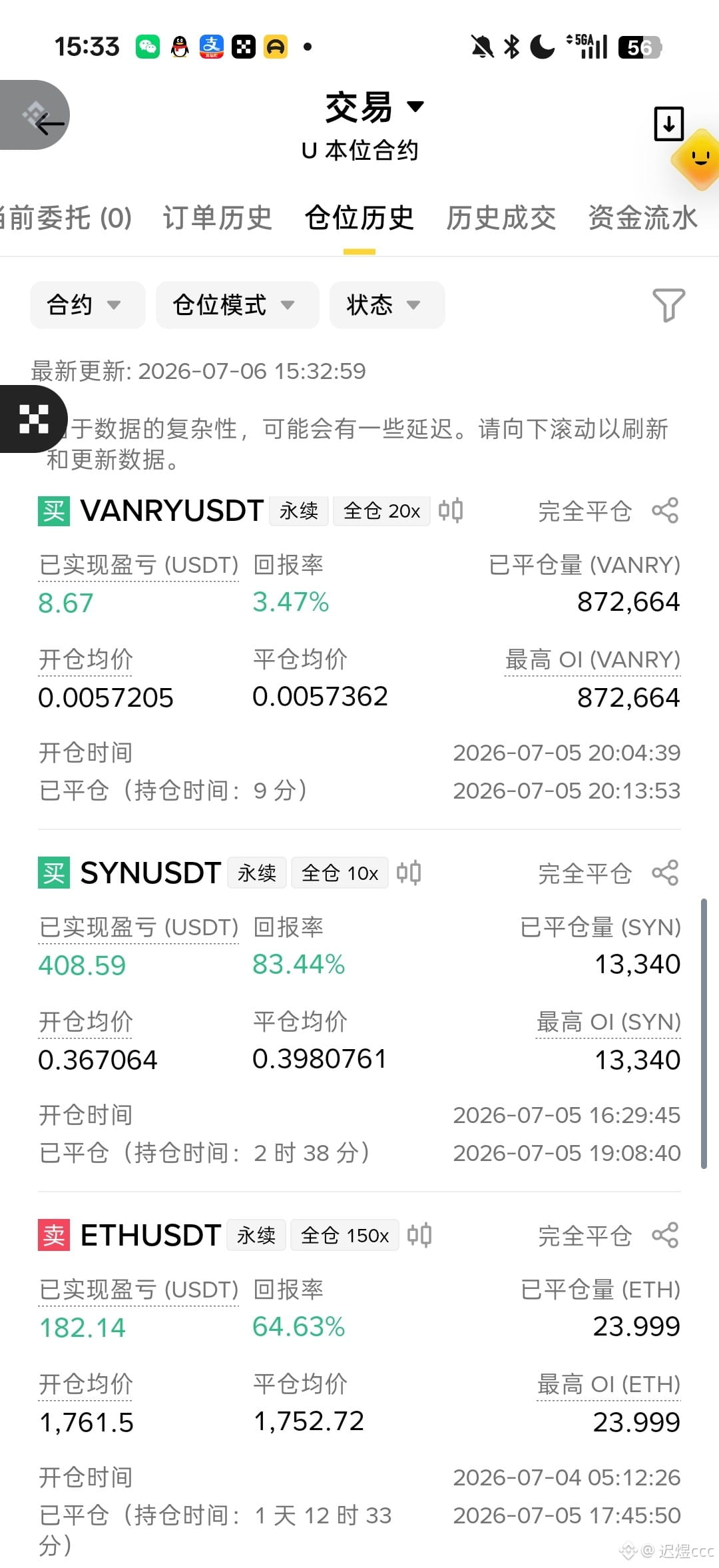Share the ETHUSDT position
The height and width of the screenshot is (1568, 719).
pyautogui.click(x=665, y=1235)
